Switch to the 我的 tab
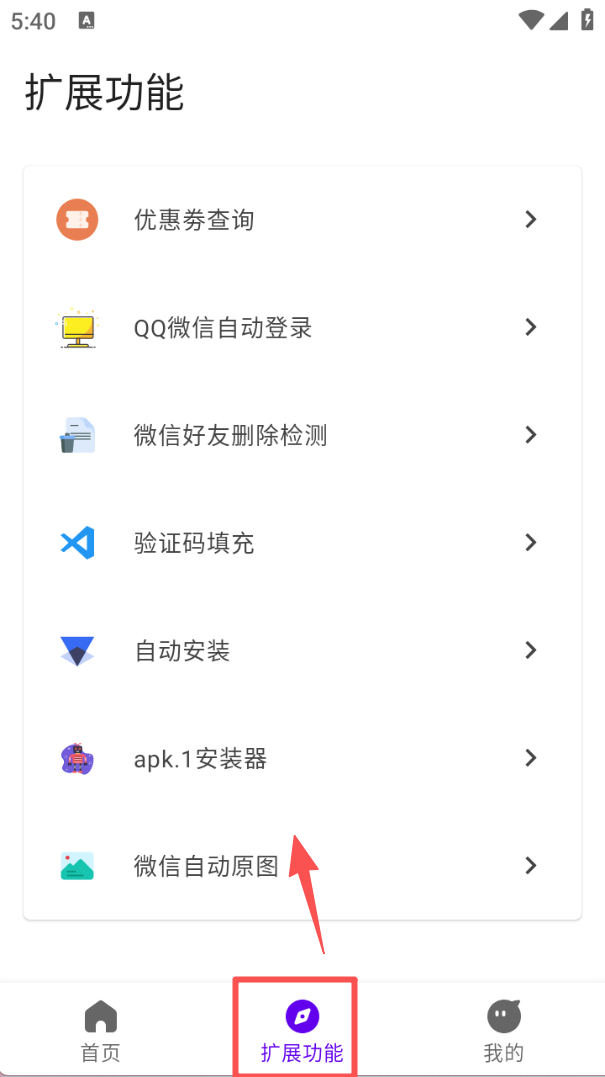This screenshot has height=1077, width=605. pyautogui.click(x=504, y=1031)
